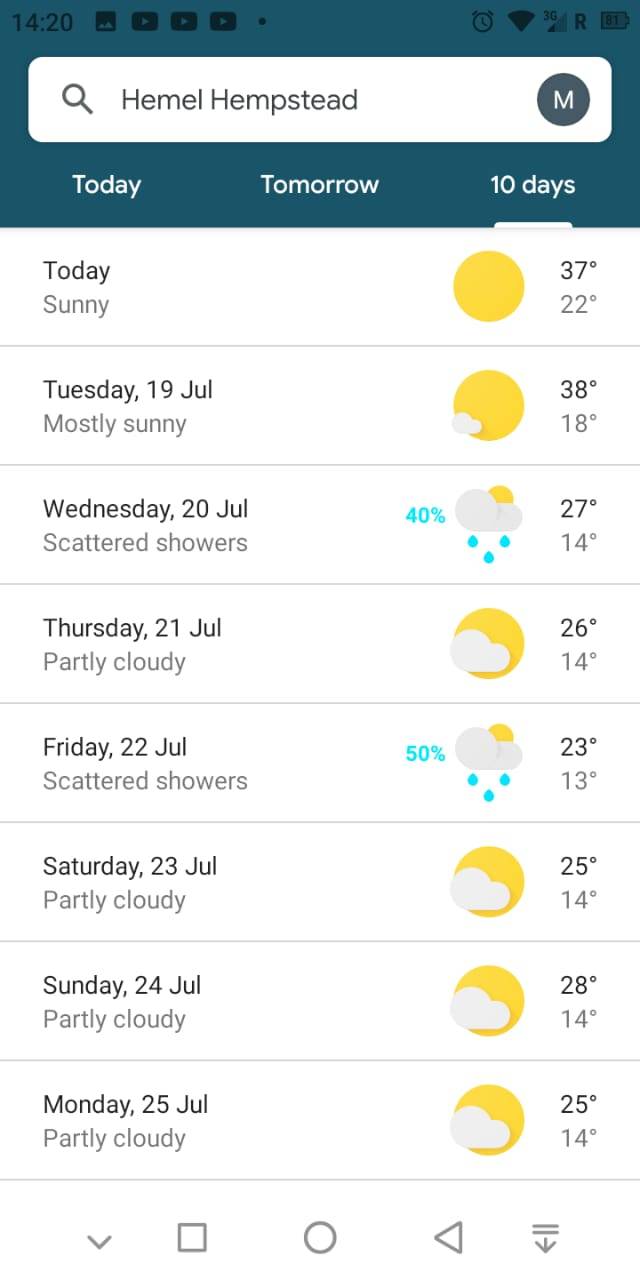640x1280 pixels.
Task: Open Thursday, 21 Jul forecast
Action: point(320,644)
